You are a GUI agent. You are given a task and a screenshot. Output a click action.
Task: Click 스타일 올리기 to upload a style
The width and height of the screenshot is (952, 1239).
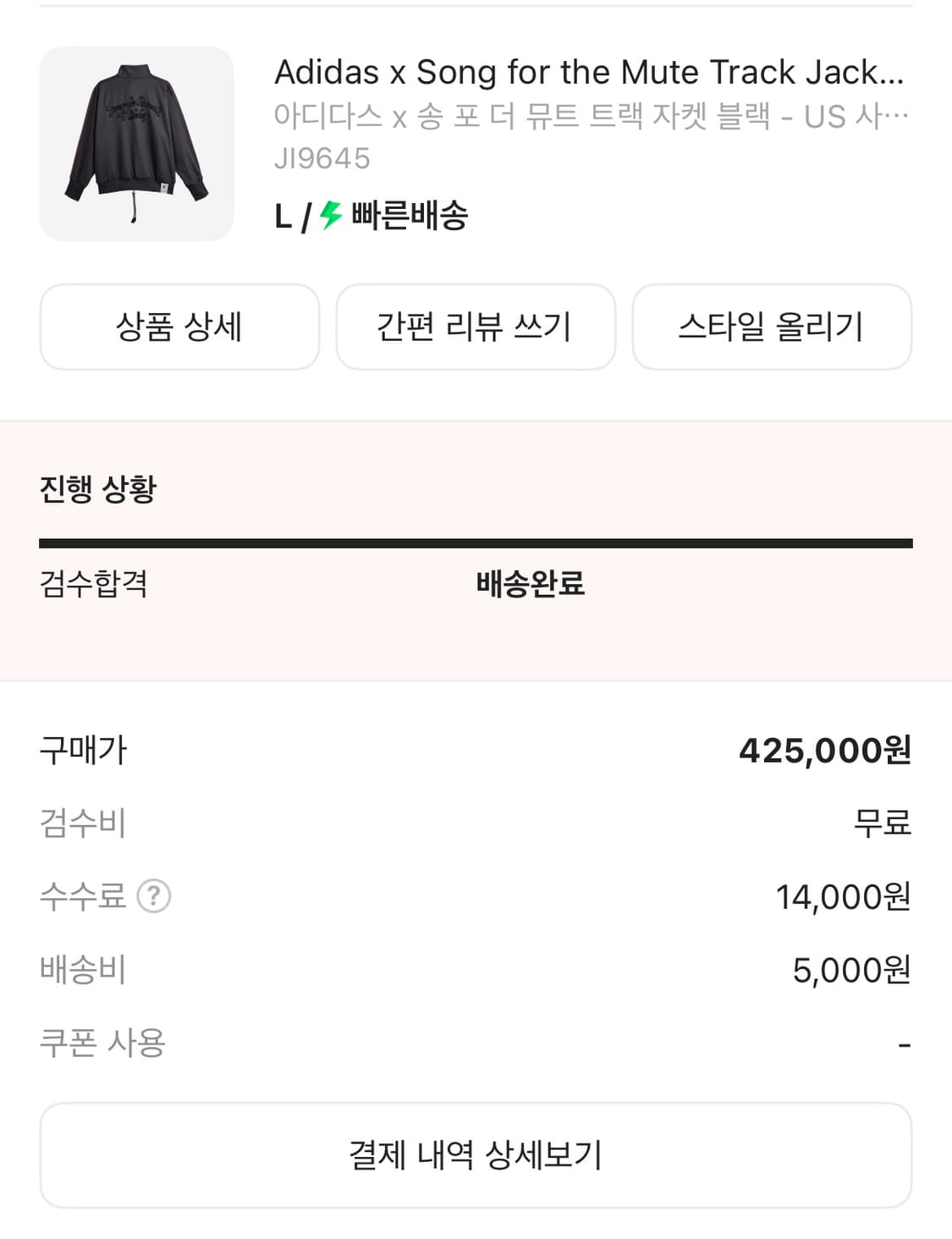(x=772, y=328)
